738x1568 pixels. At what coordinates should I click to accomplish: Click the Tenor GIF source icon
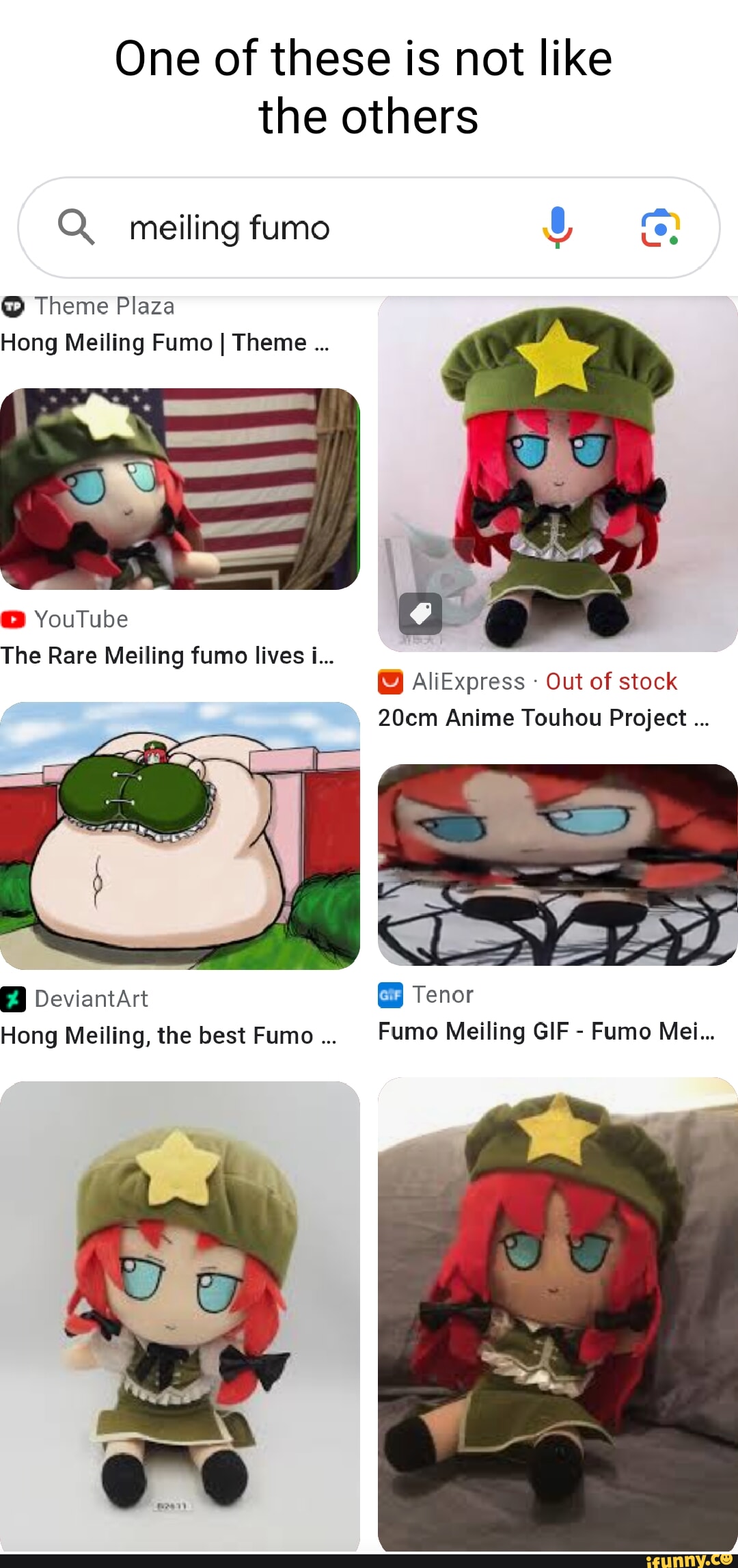390,995
